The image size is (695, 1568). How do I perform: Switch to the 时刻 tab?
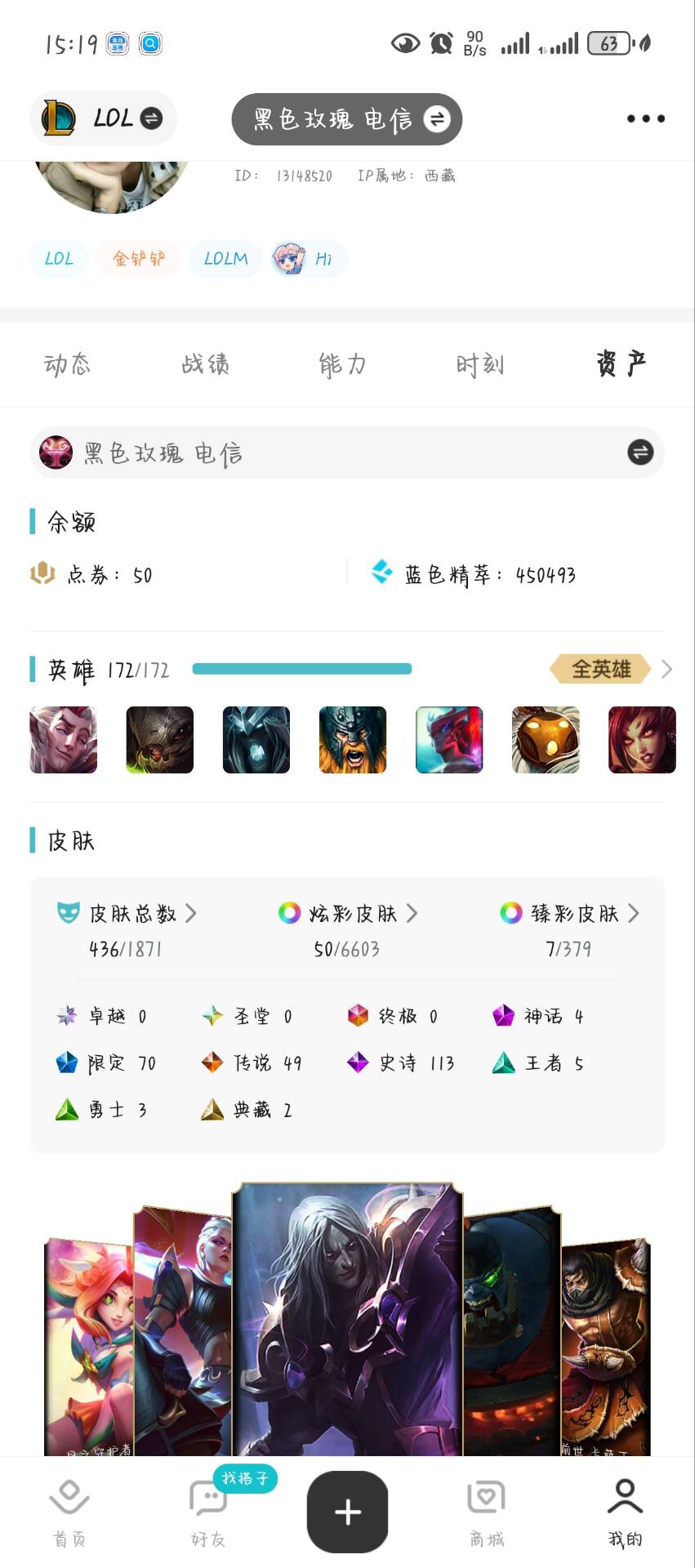[480, 364]
